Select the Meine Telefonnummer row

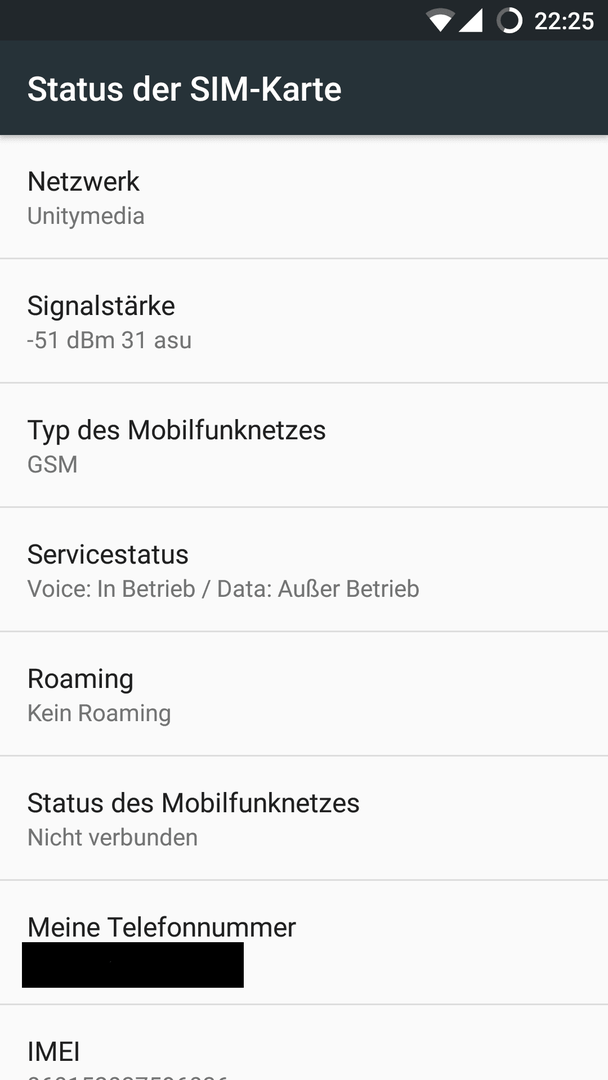click(304, 942)
